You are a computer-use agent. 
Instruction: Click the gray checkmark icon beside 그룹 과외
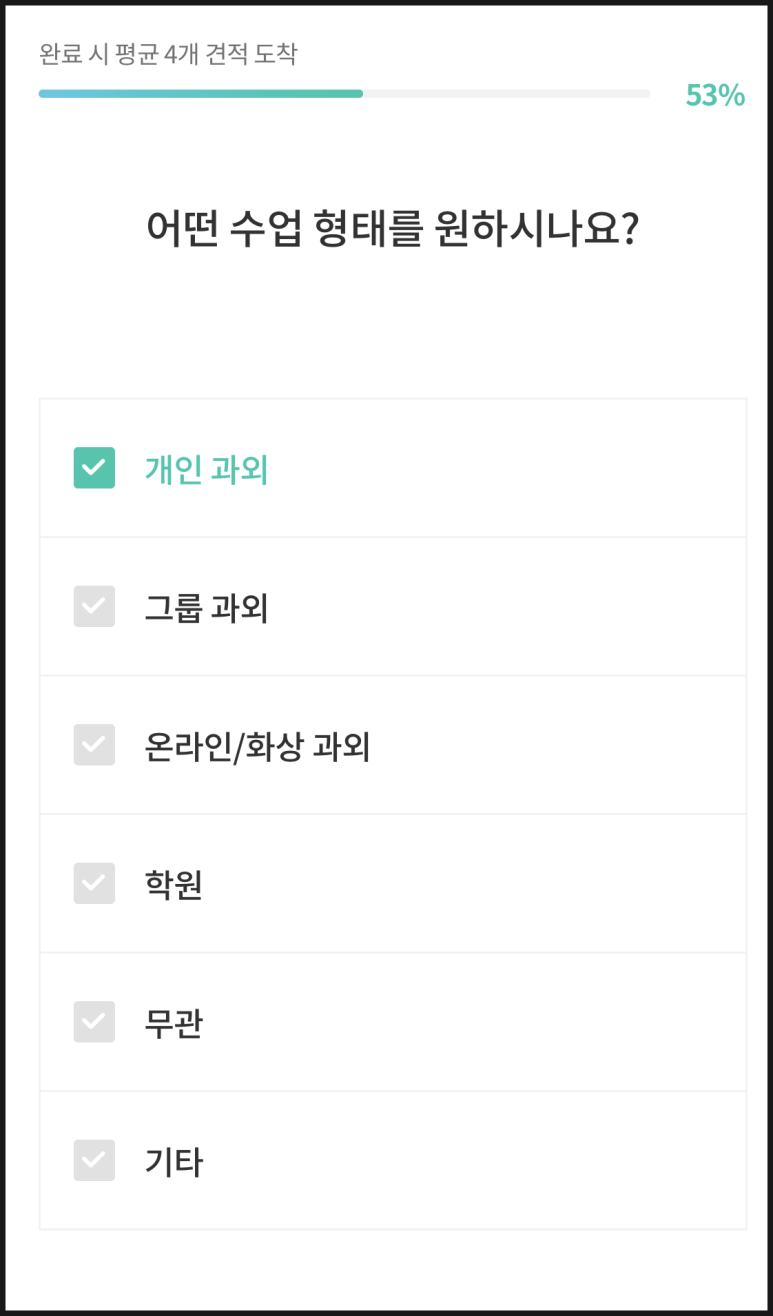pyautogui.click(x=93, y=606)
